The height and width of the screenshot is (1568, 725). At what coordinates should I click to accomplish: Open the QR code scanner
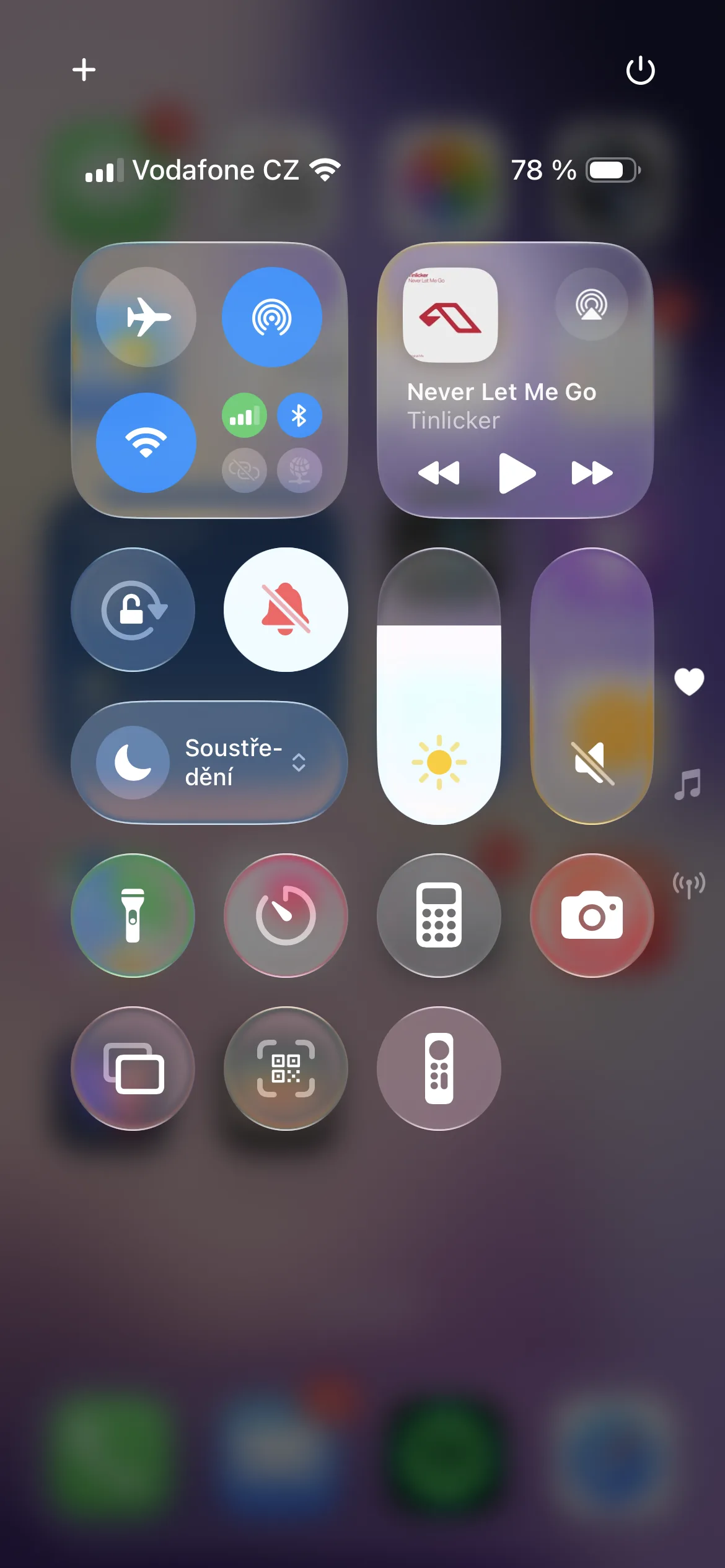pos(286,1068)
